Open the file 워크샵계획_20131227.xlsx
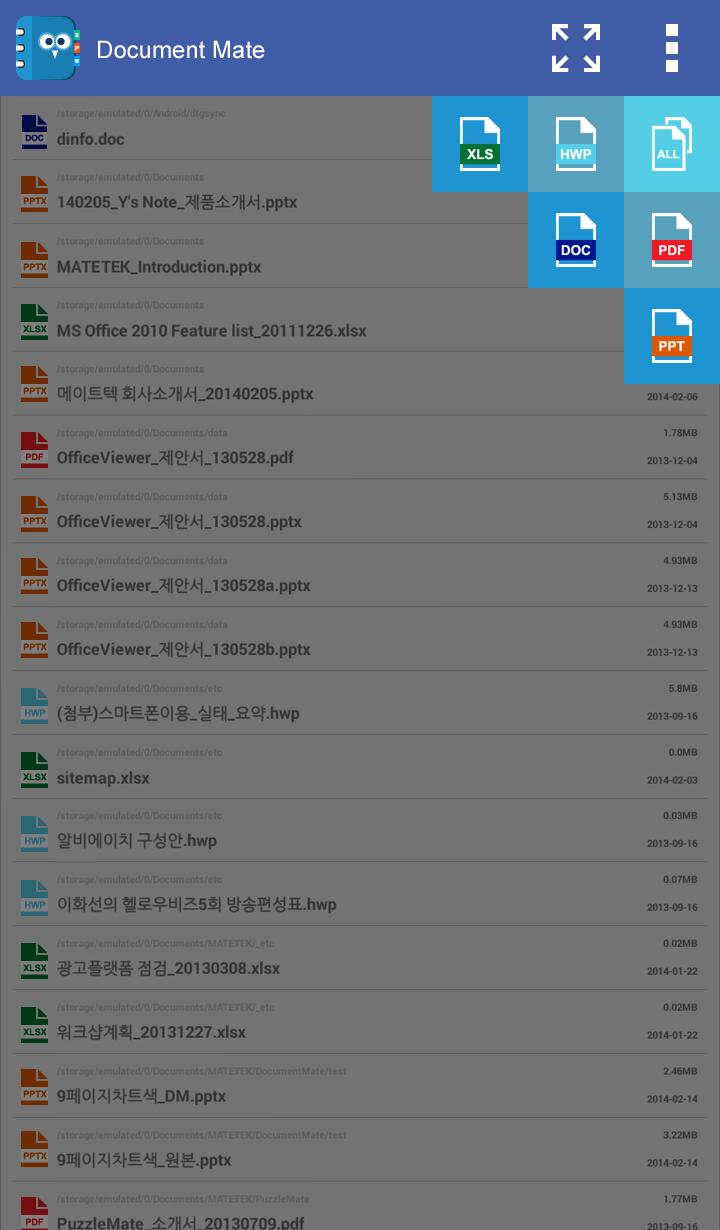The height and width of the screenshot is (1230, 720). point(200,1024)
